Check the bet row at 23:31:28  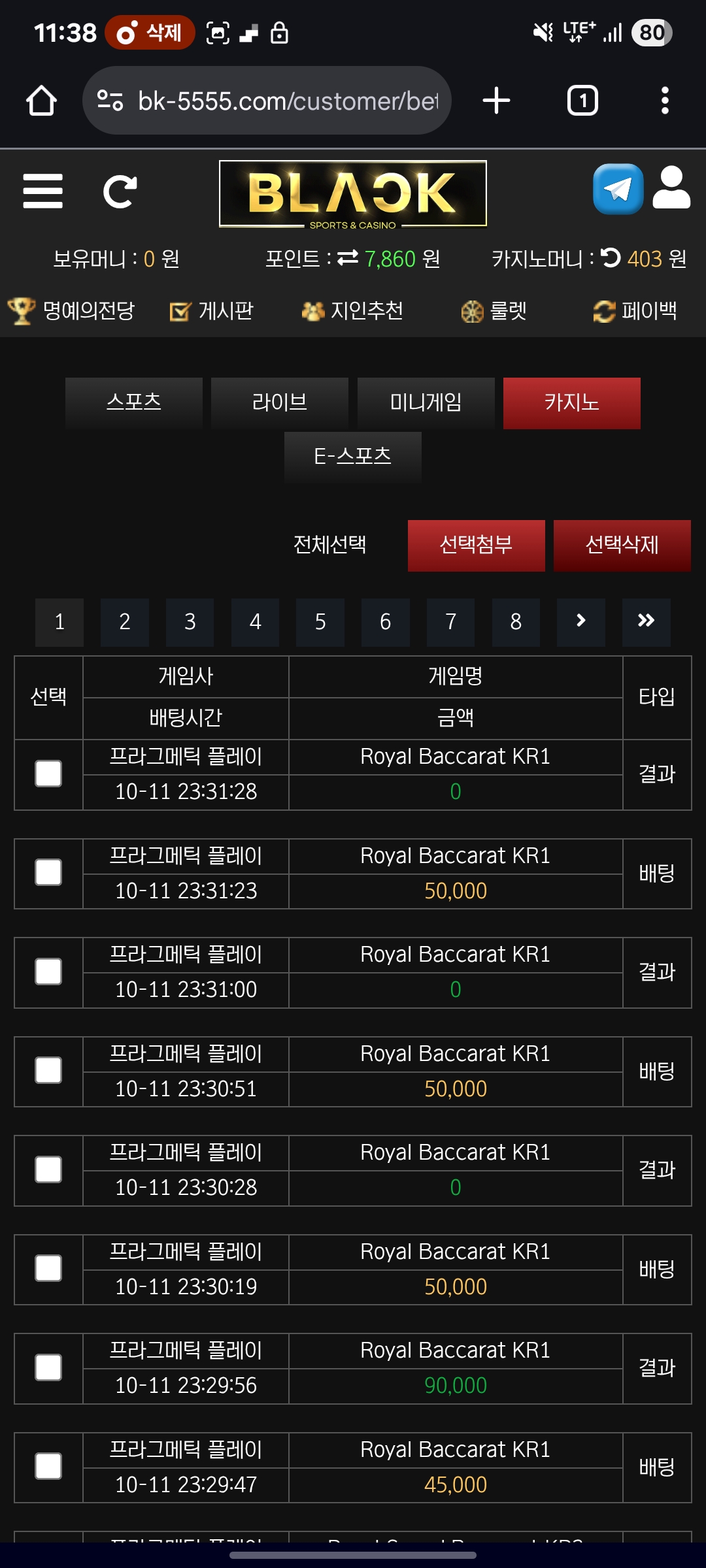[x=48, y=774]
